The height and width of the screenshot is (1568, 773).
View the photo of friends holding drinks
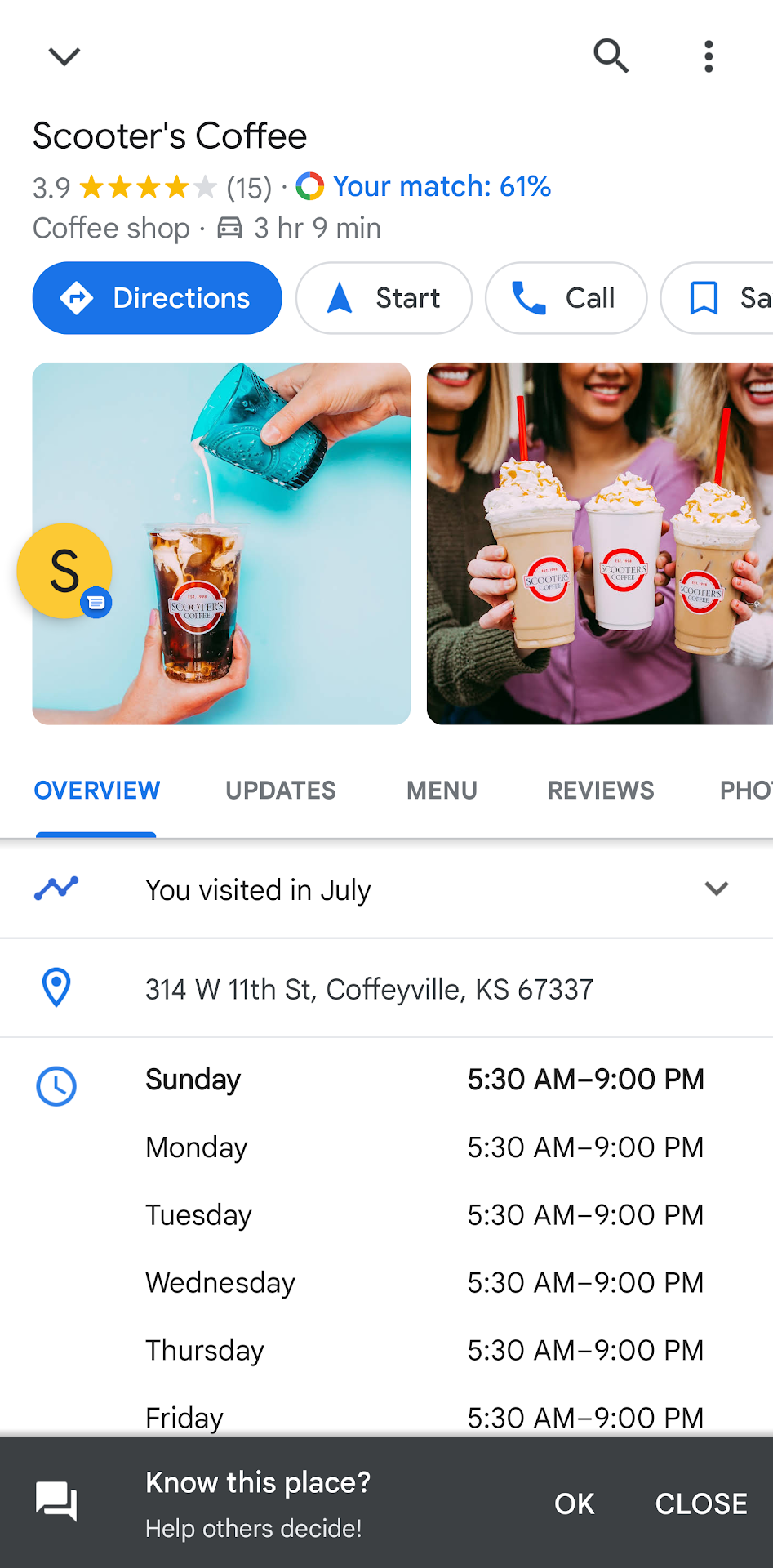600,543
